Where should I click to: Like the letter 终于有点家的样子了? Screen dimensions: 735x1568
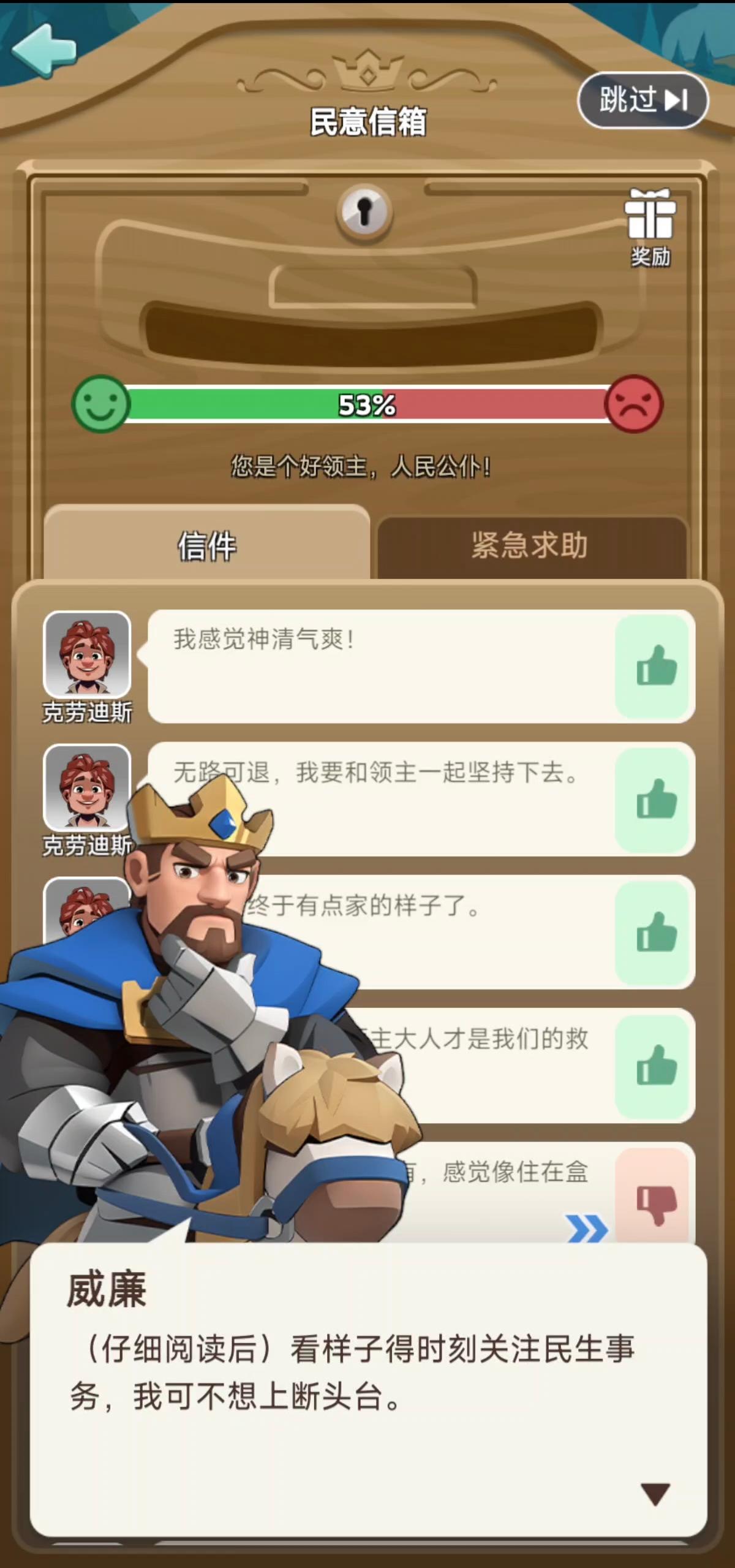(x=654, y=932)
